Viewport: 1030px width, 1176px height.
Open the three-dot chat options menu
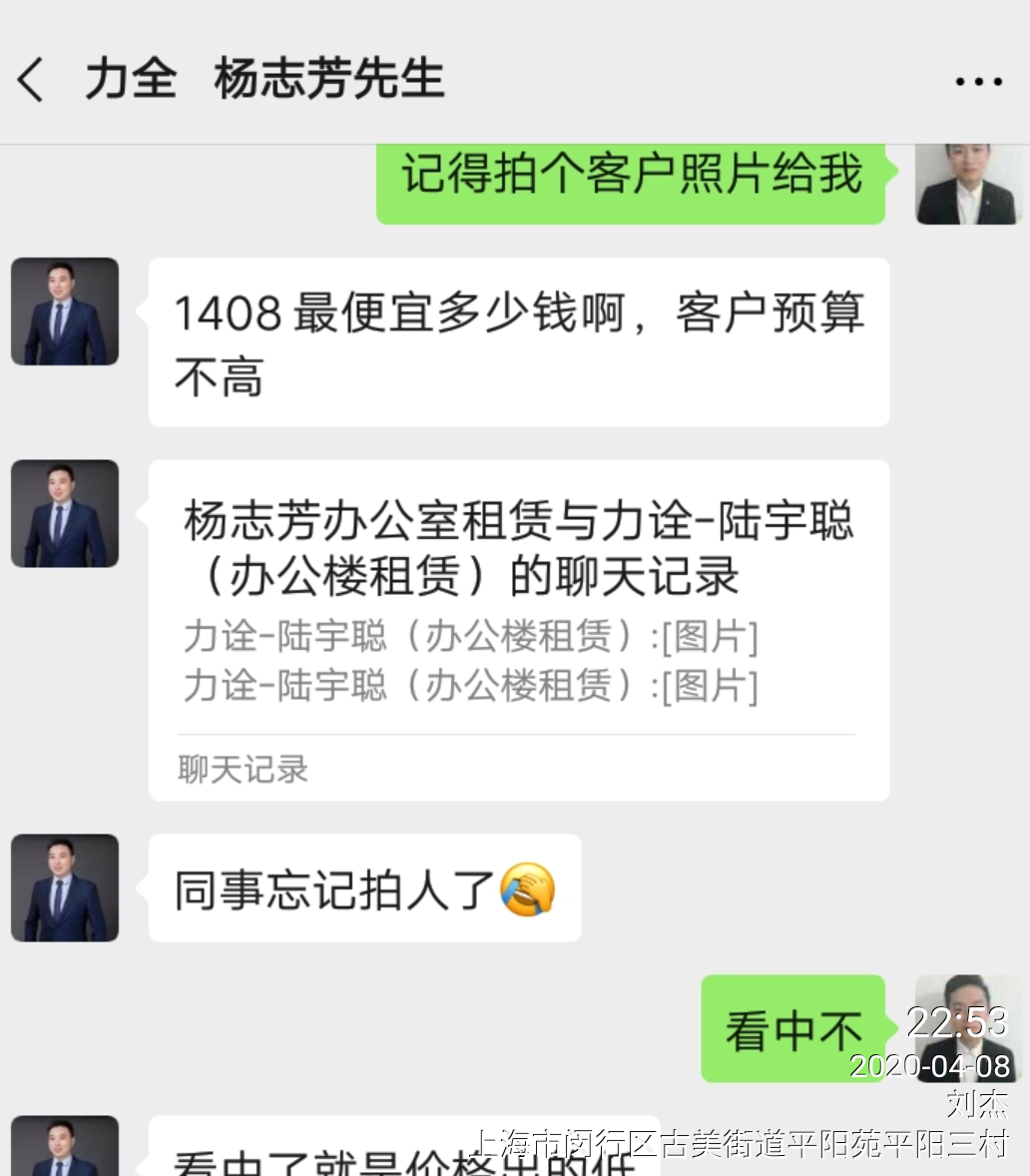point(977,82)
